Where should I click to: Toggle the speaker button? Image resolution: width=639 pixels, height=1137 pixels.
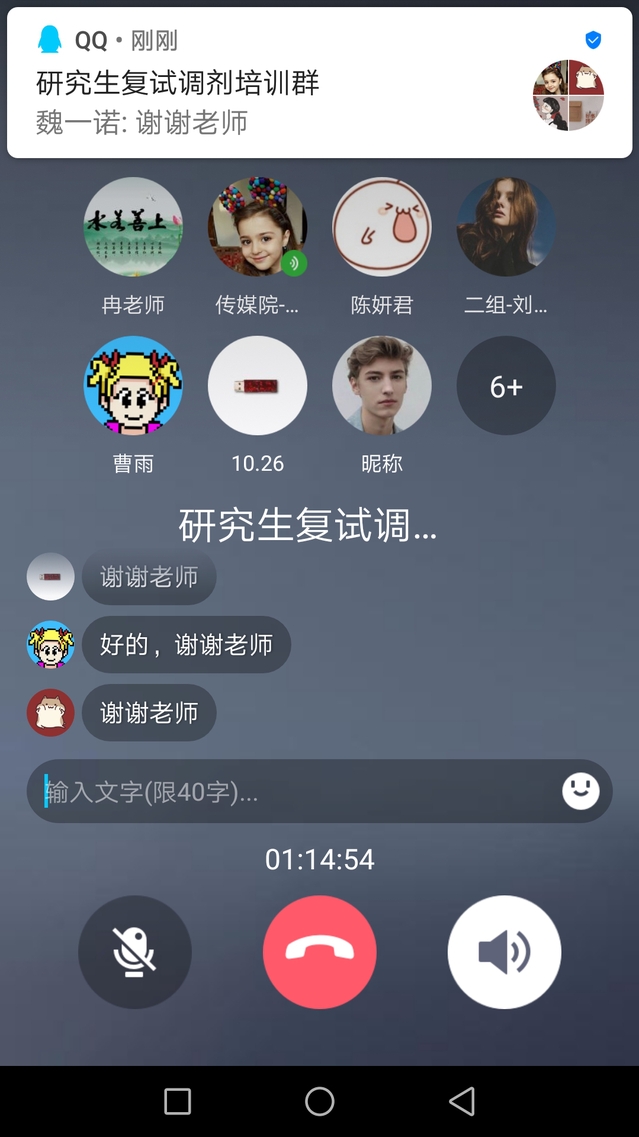click(x=504, y=952)
